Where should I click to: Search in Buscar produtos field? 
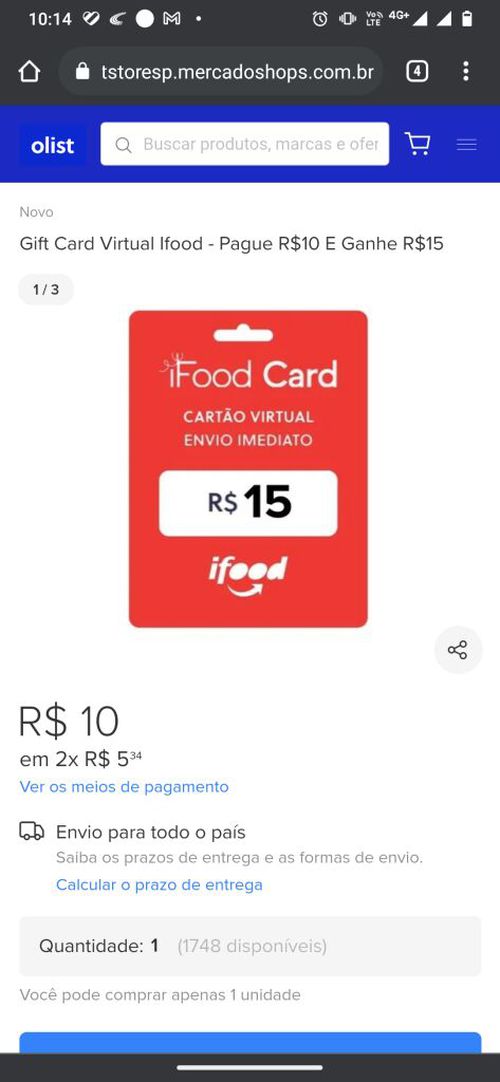point(245,144)
